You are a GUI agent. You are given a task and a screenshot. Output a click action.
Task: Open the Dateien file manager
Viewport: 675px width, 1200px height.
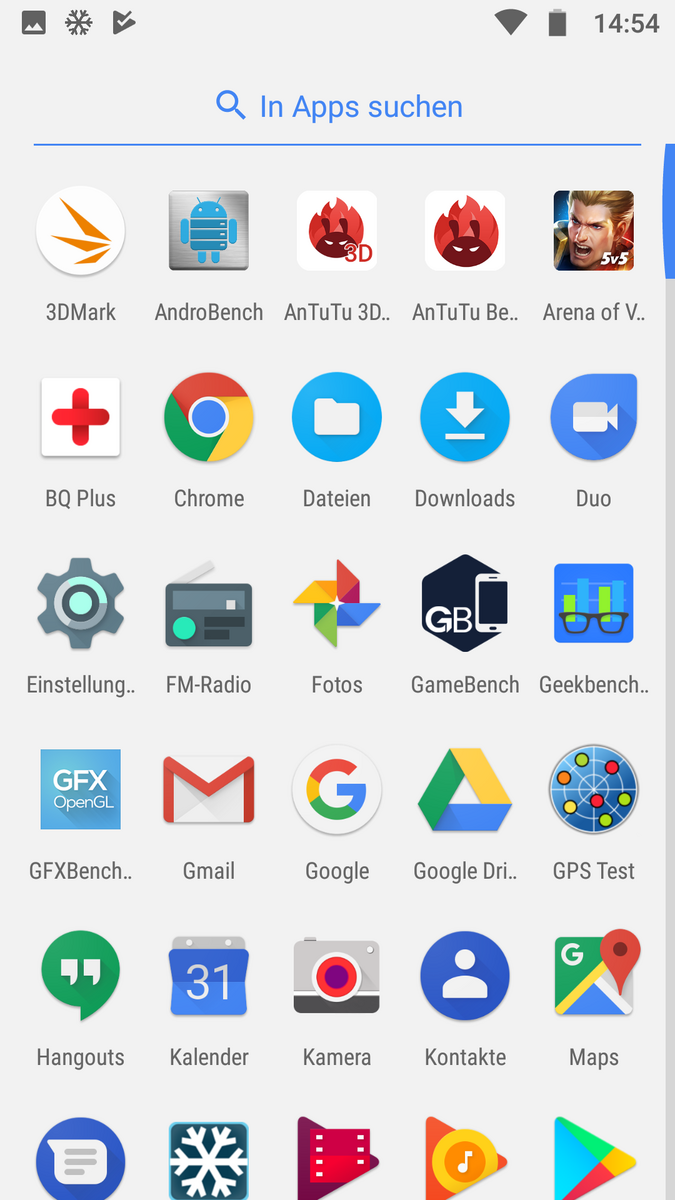pos(337,417)
